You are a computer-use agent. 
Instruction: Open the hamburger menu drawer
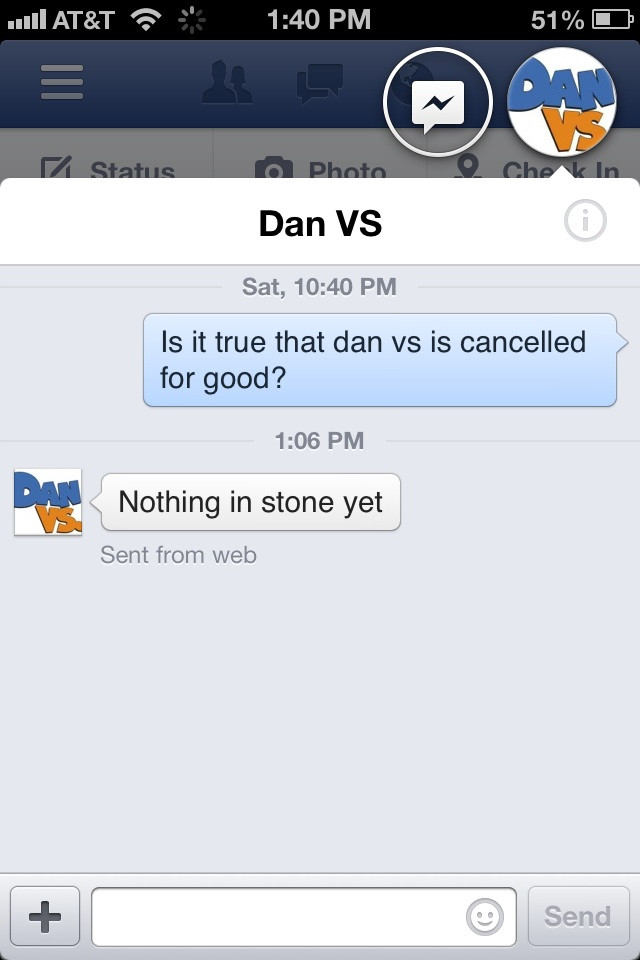coord(63,82)
